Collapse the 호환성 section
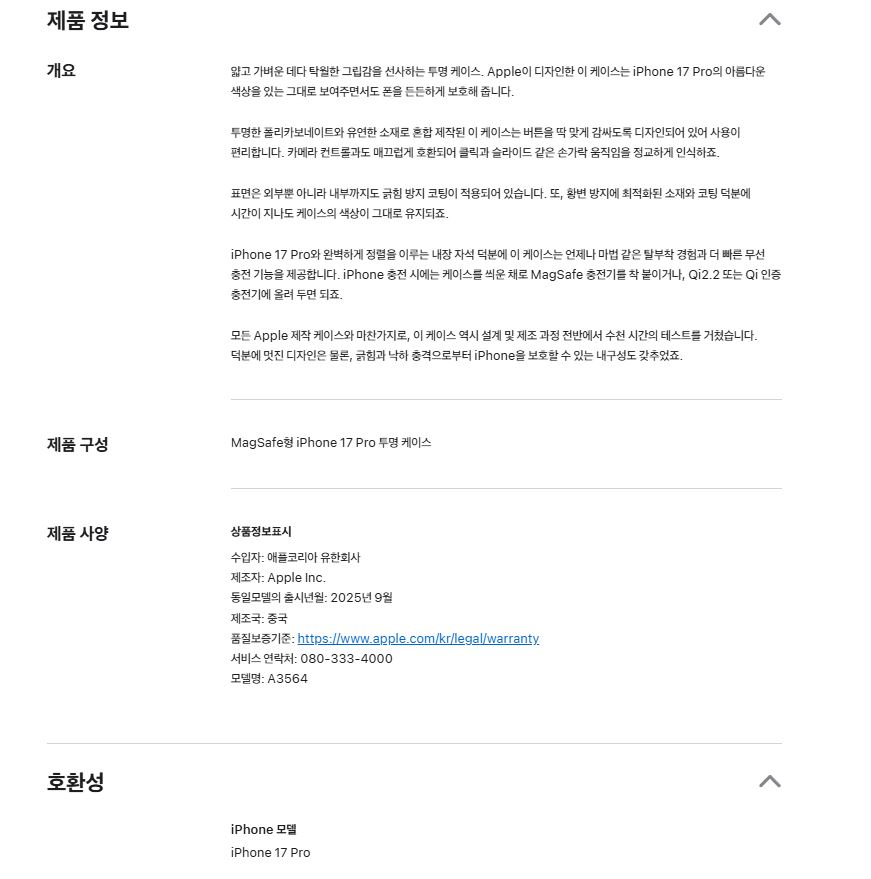The height and width of the screenshot is (879, 871). 769,781
